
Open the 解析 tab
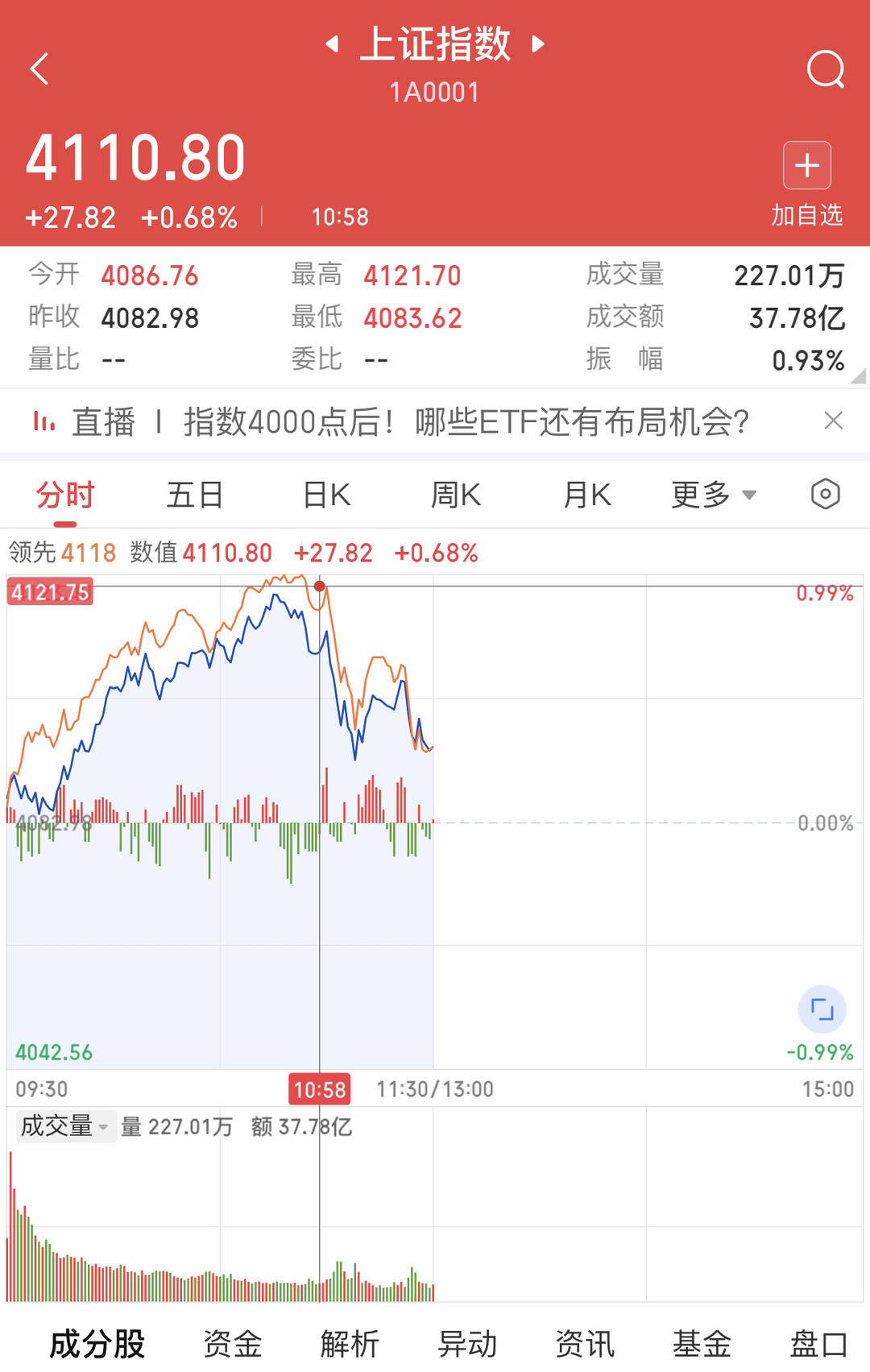click(x=350, y=1344)
